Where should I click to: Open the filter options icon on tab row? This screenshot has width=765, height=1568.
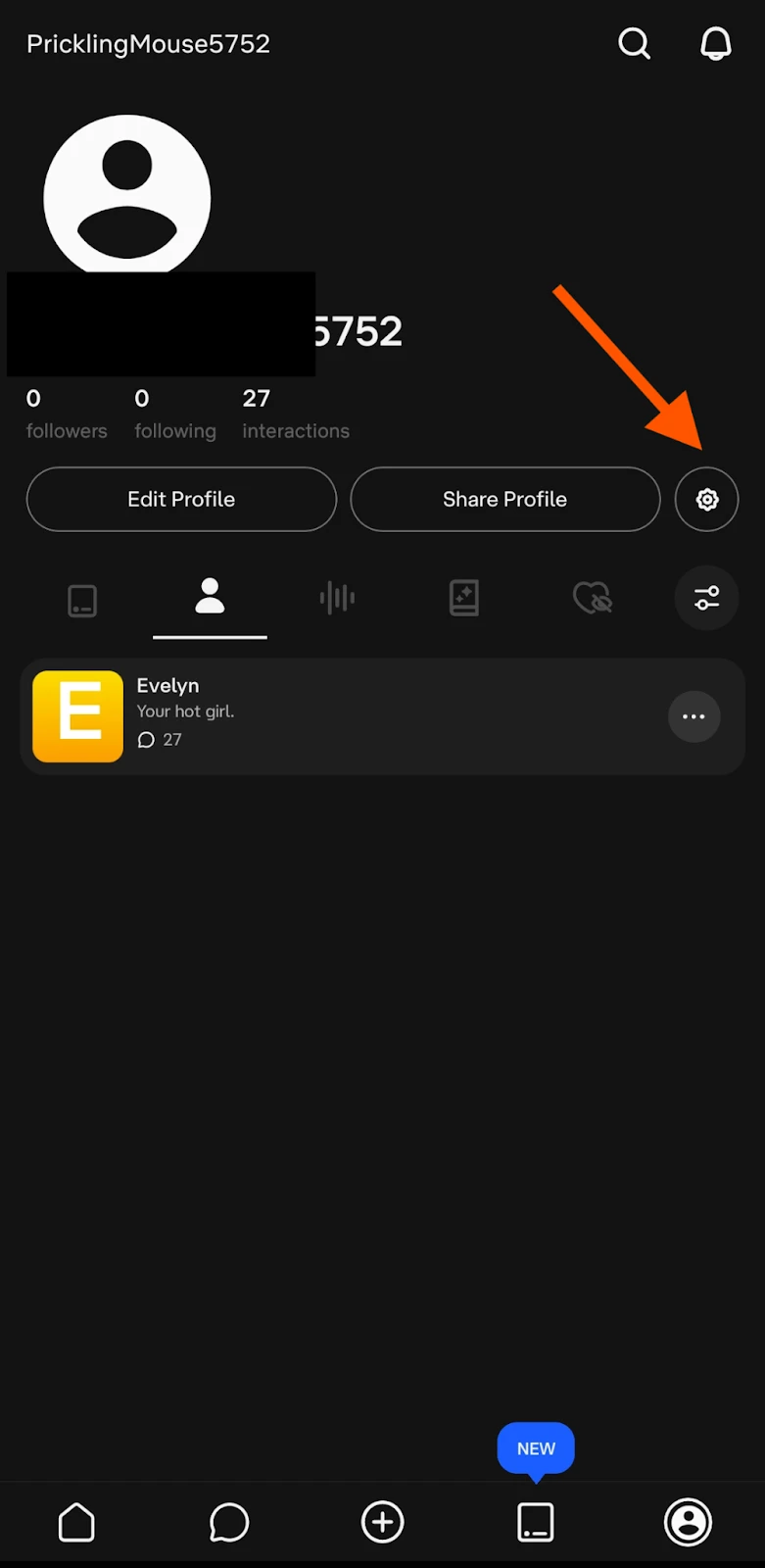[706, 598]
